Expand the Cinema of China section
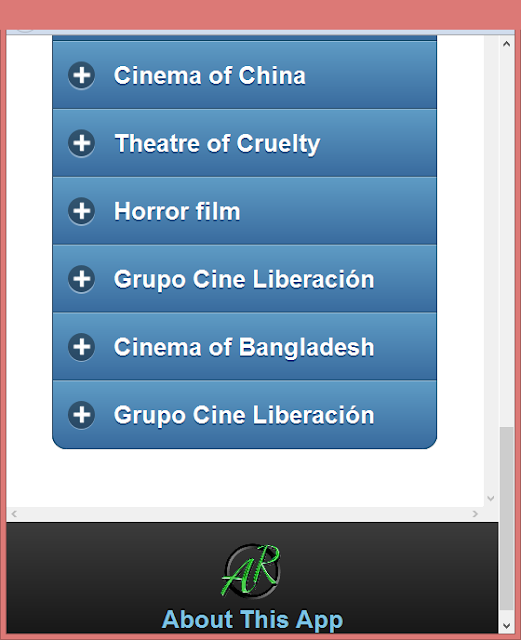 (245, 75)
